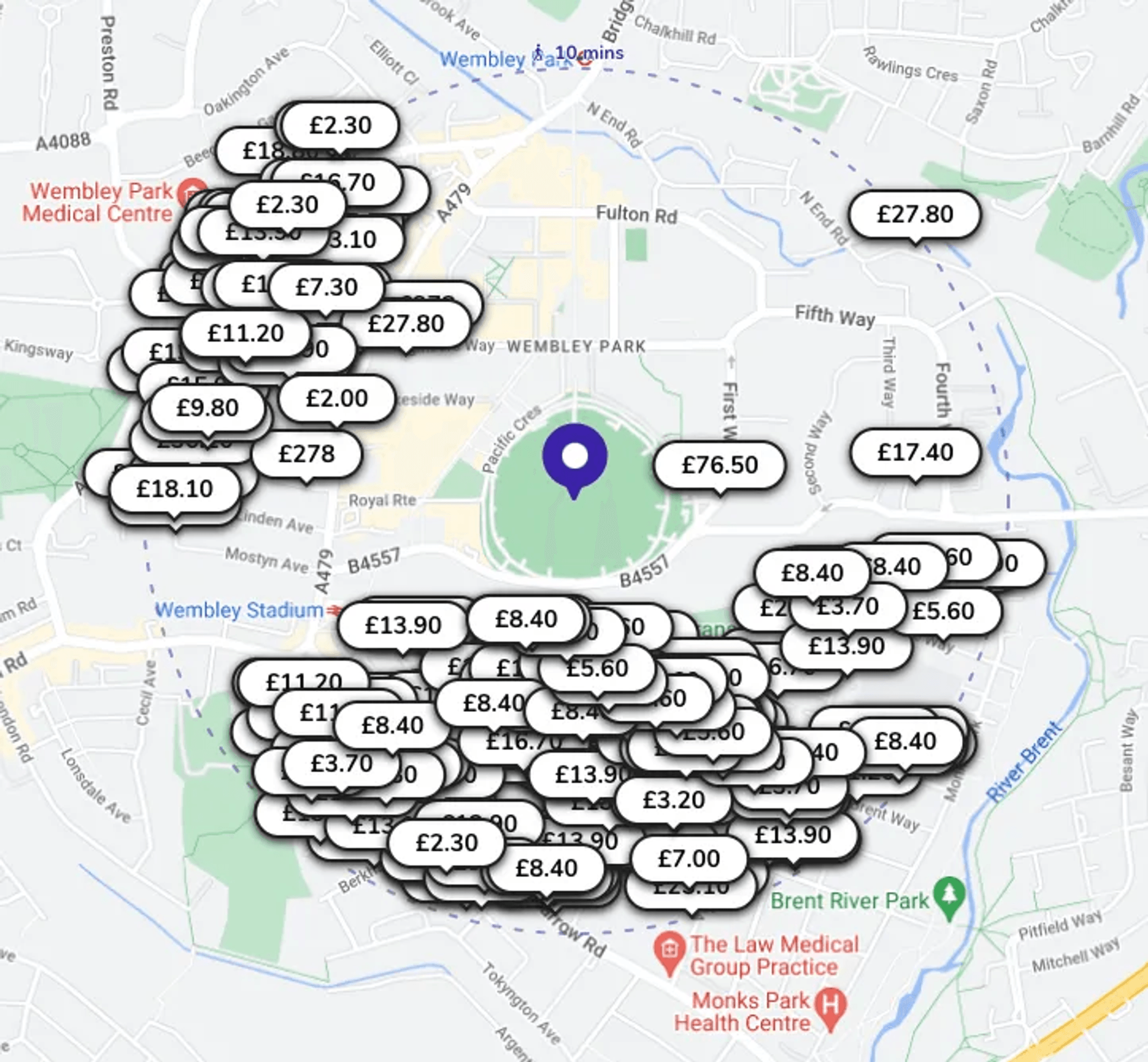Image resolution: width=1148 pixels, height=1062 pixels.
Task: Select the £7.00 parking marker
Action: 689,859
